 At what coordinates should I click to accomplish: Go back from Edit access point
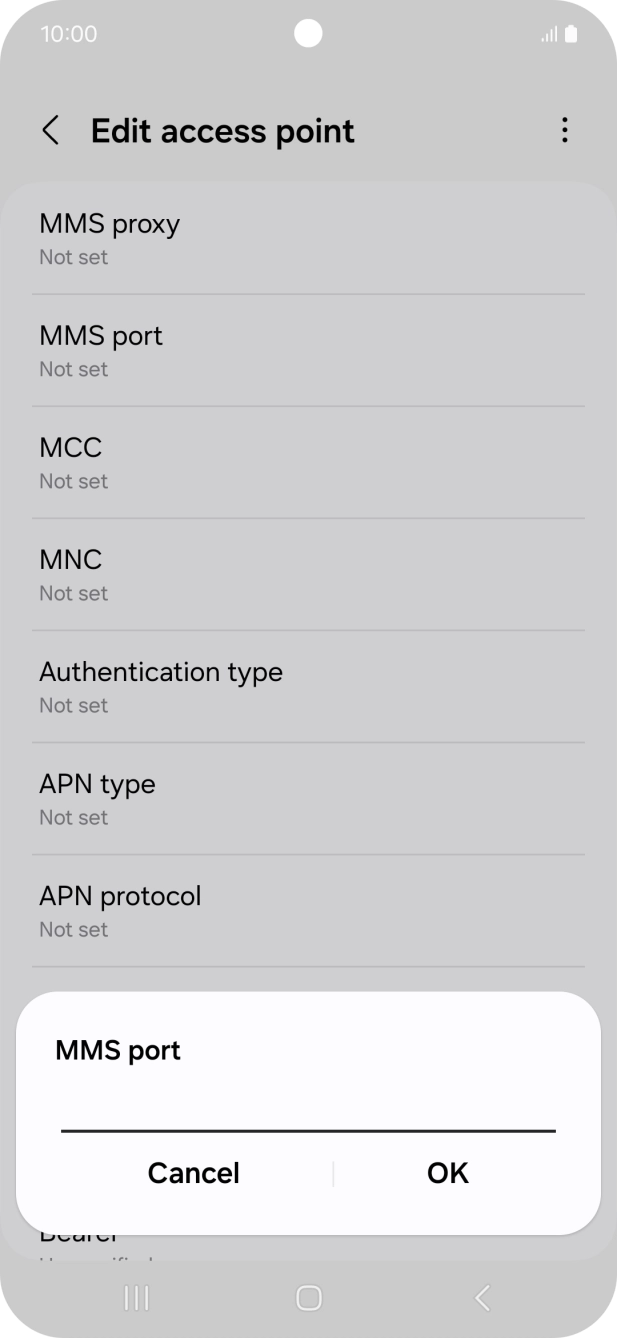click(51, 131)
